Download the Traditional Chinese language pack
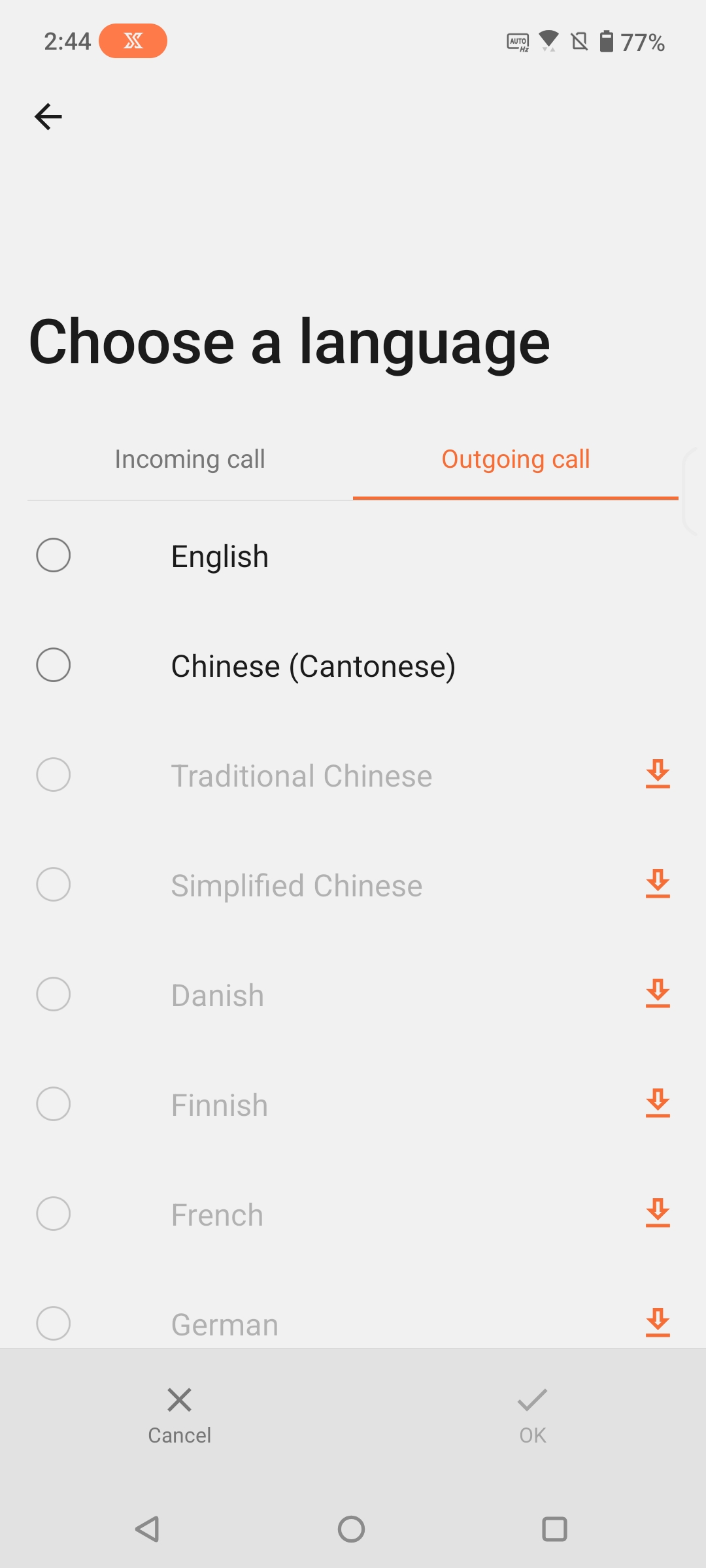The width and height of the screenshot is (706, 1568). 658,774
